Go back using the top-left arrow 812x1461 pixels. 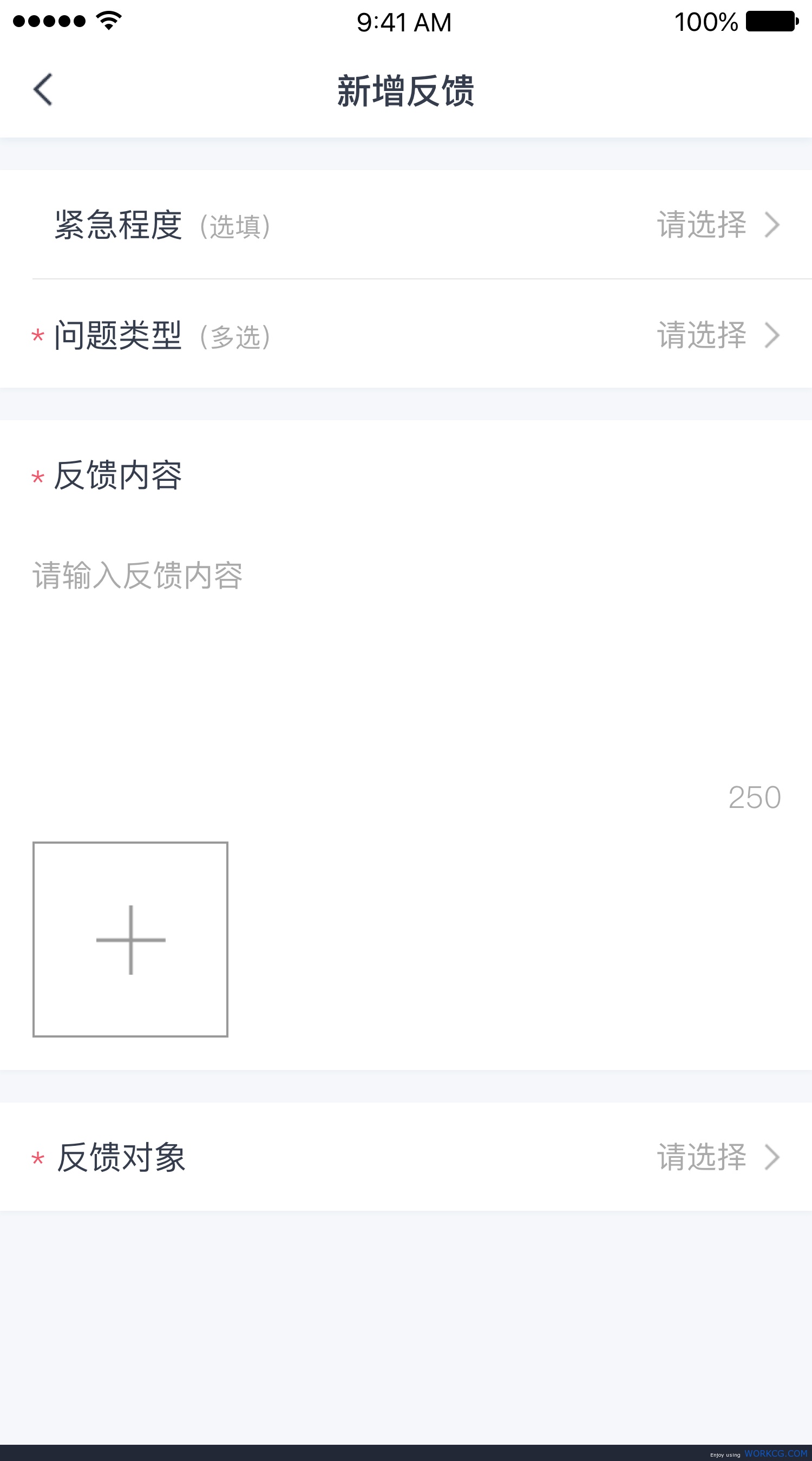(x=43, y=89)
